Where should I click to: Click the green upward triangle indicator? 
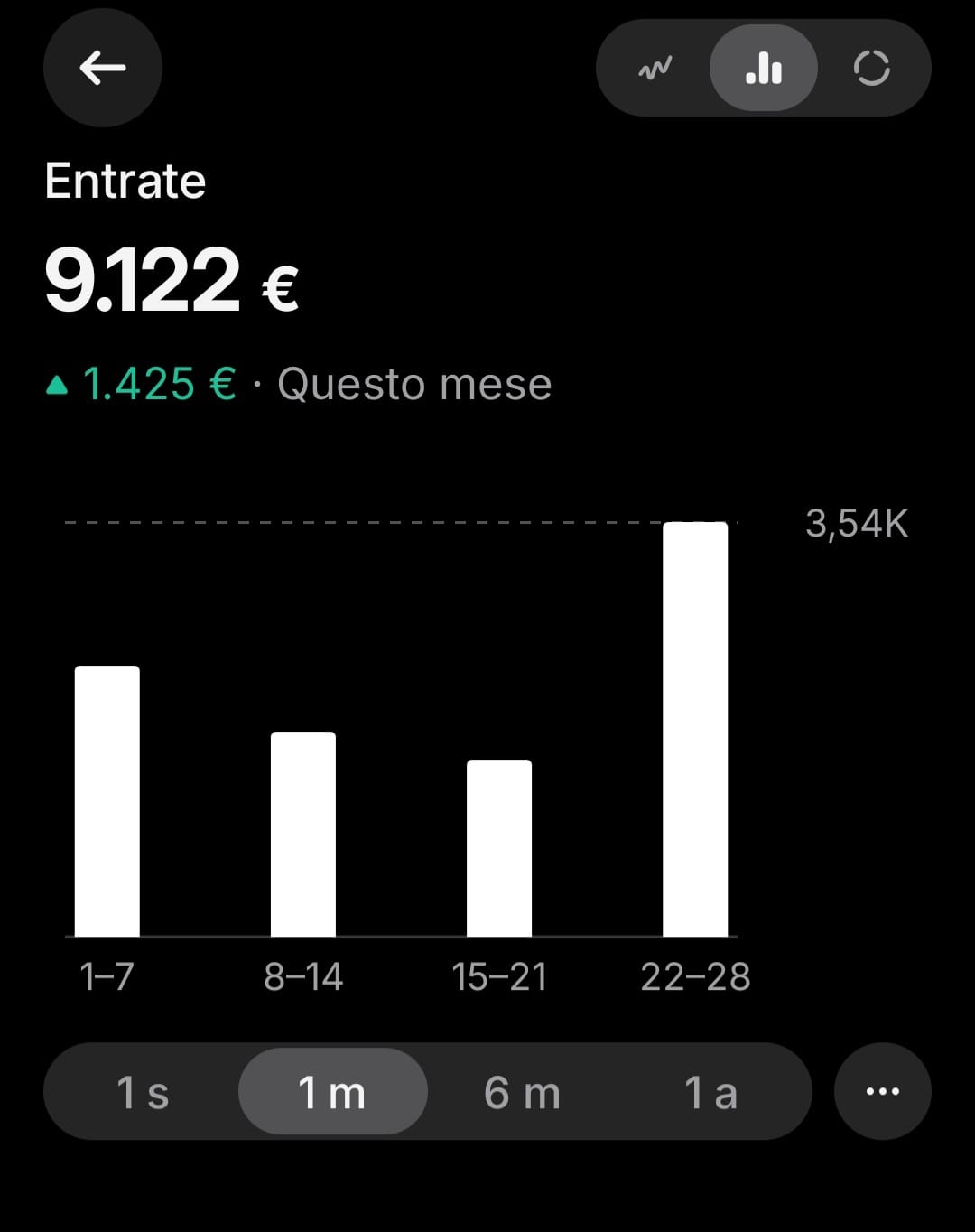(x=56, y=383)
